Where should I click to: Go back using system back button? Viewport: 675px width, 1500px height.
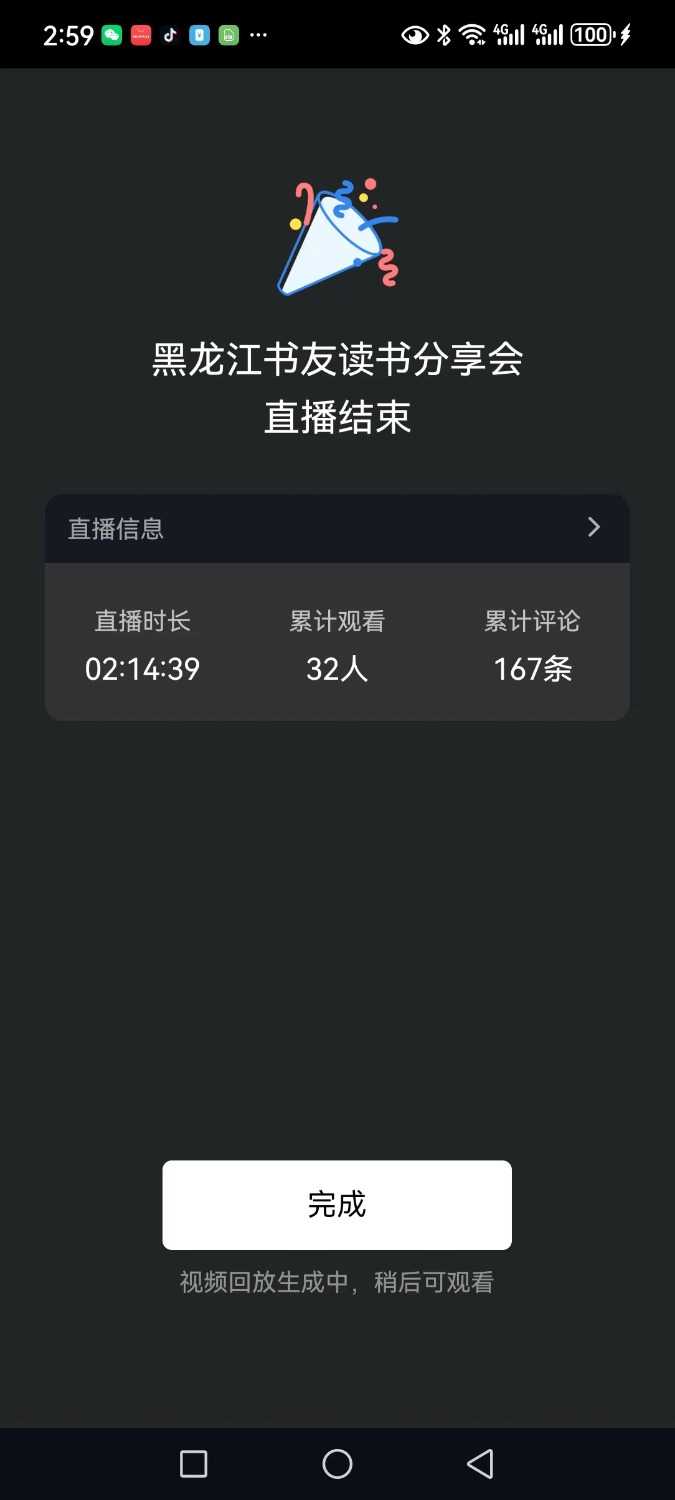(480, 1464)
